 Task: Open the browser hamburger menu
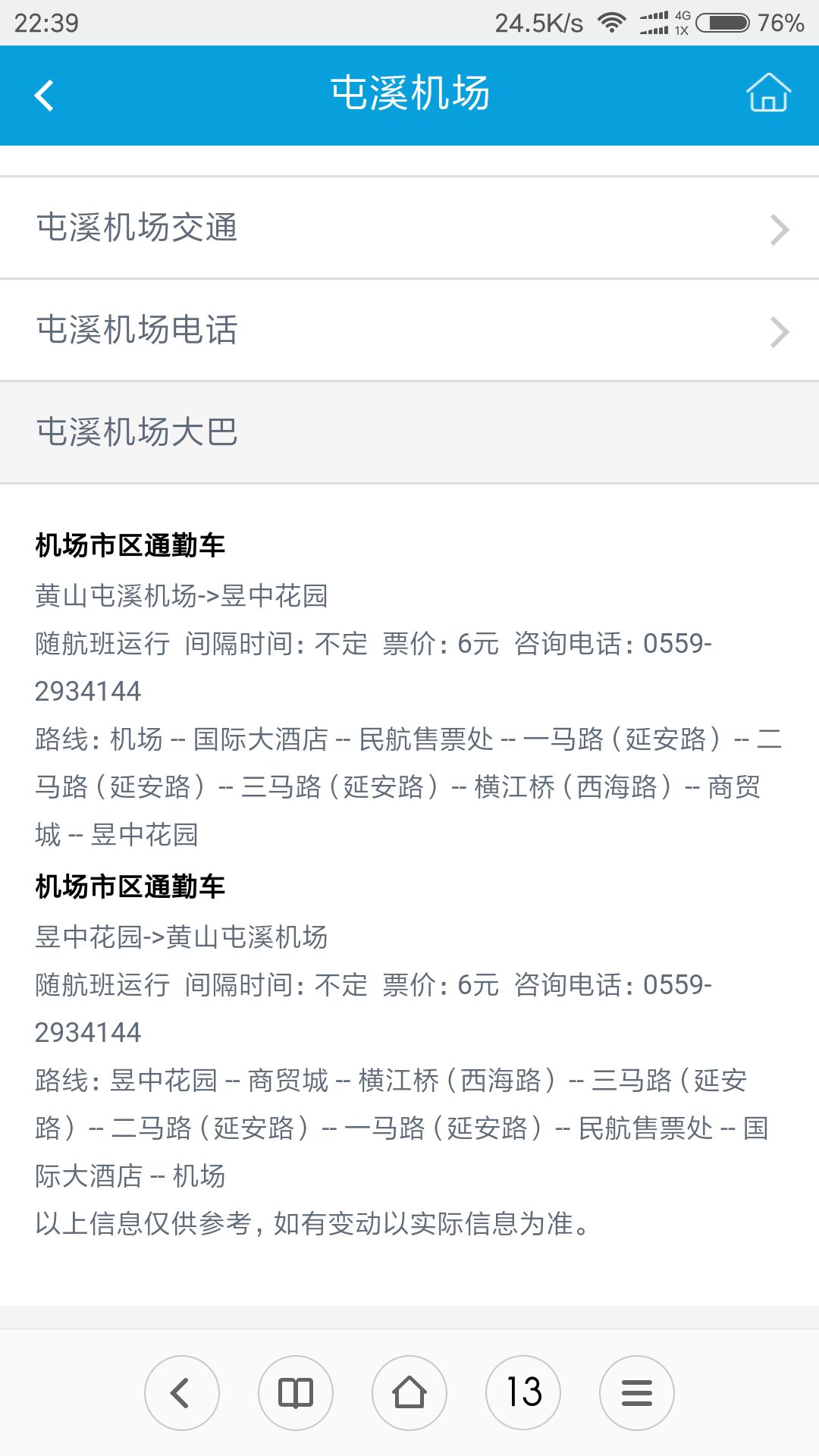point(637,1393)
